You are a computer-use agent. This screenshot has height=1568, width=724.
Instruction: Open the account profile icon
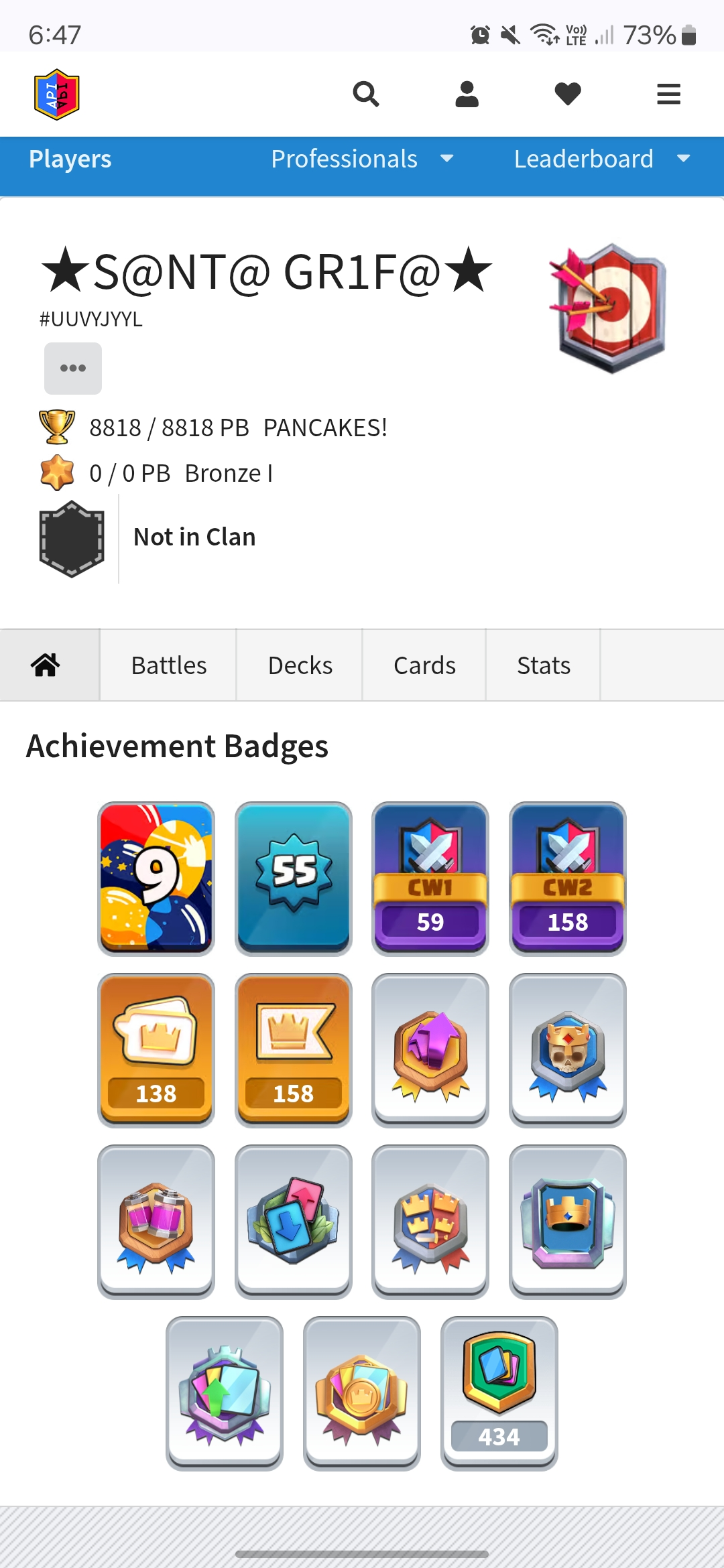(467, 94)
